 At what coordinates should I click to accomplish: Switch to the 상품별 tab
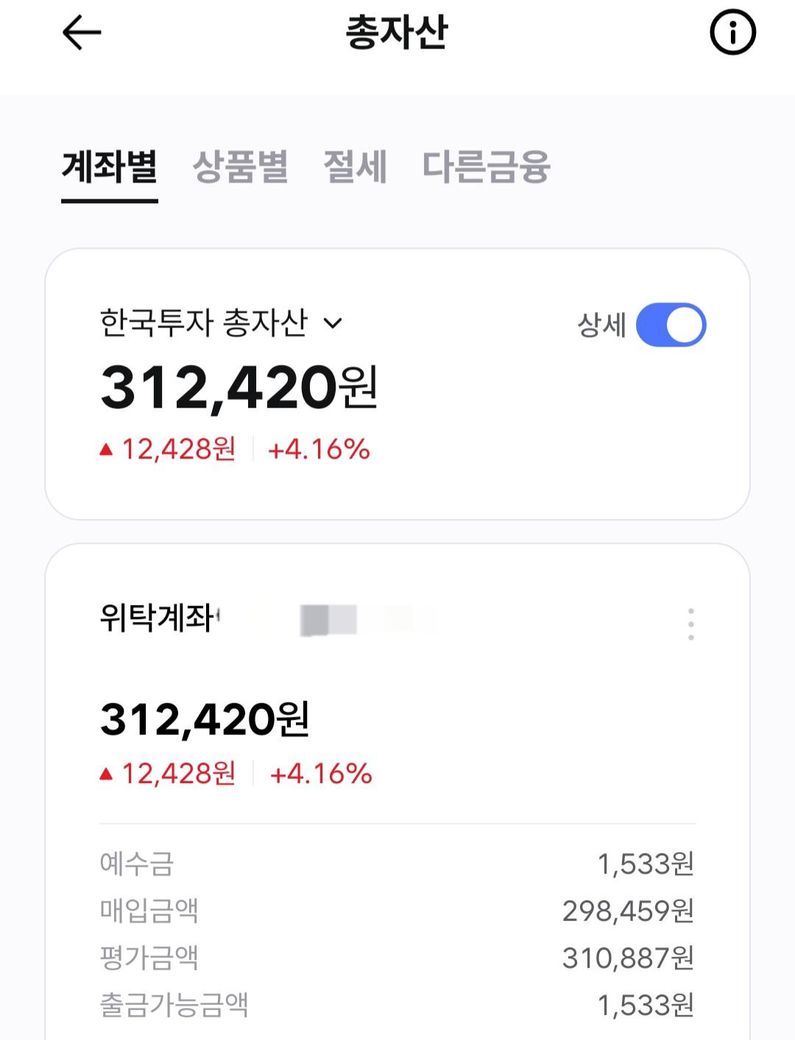240,166
